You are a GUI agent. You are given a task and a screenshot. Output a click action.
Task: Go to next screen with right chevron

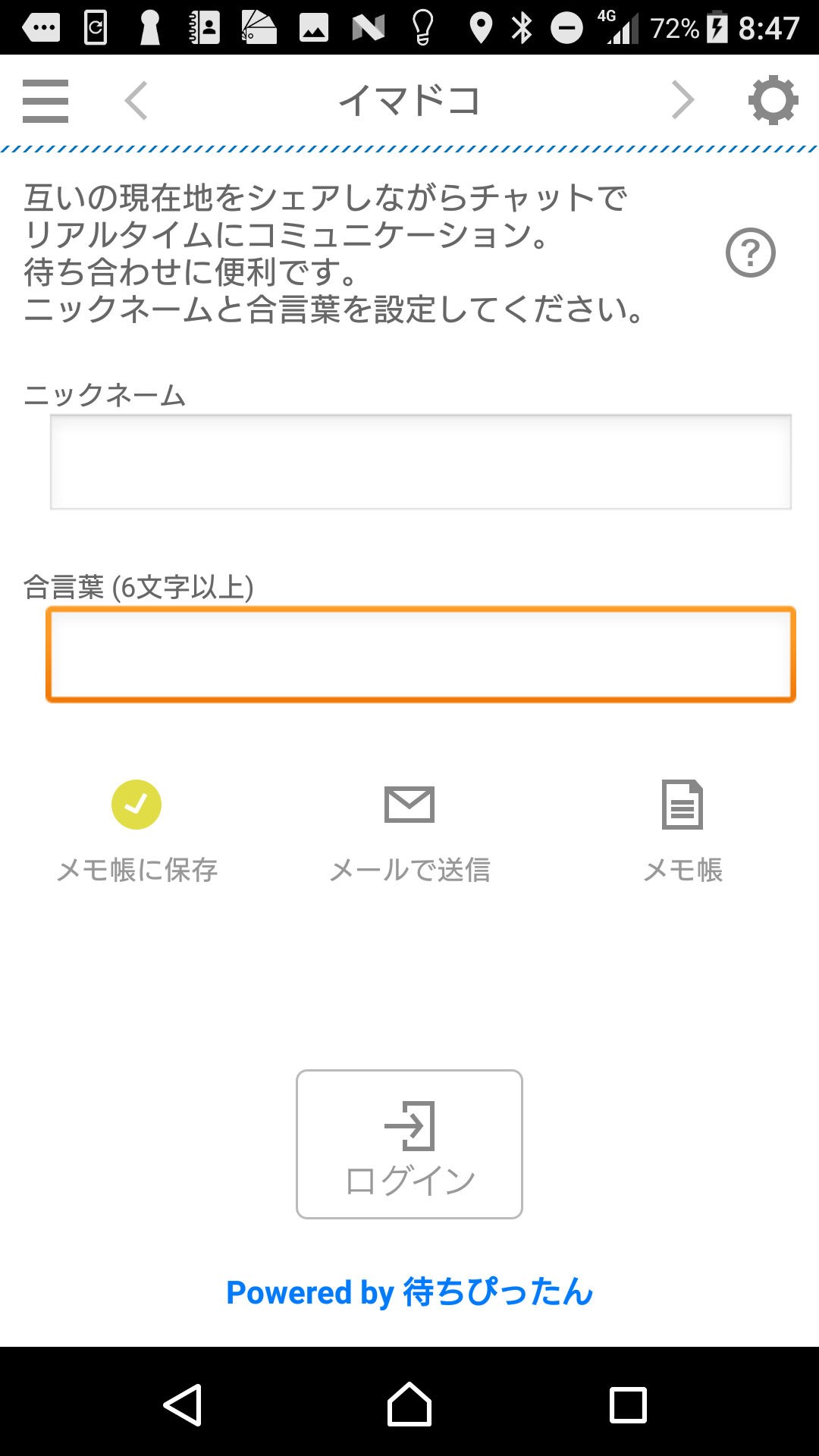682,101
